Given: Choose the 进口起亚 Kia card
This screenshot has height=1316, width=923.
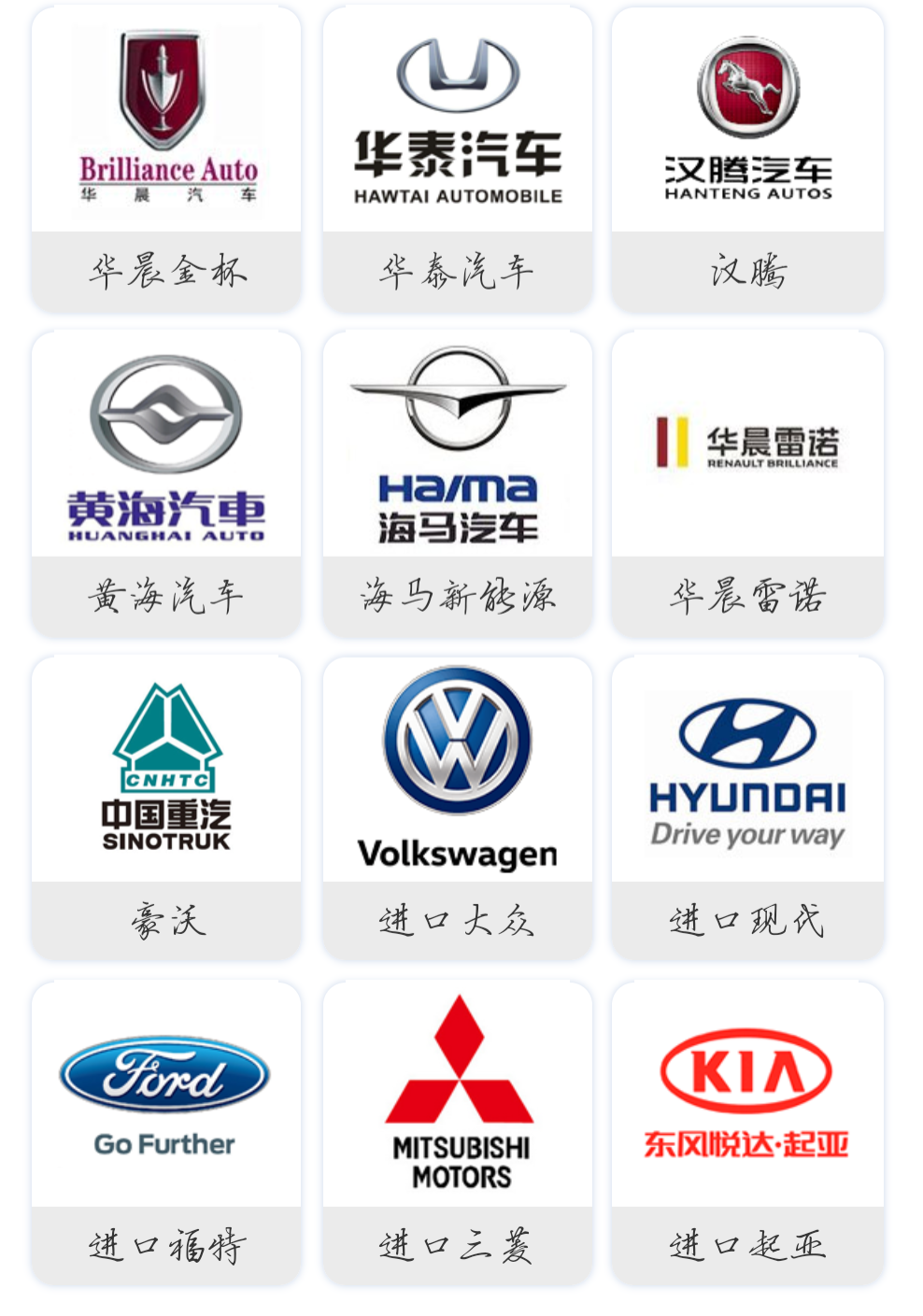Looking at the screenshot, I should coord(747,1133).
